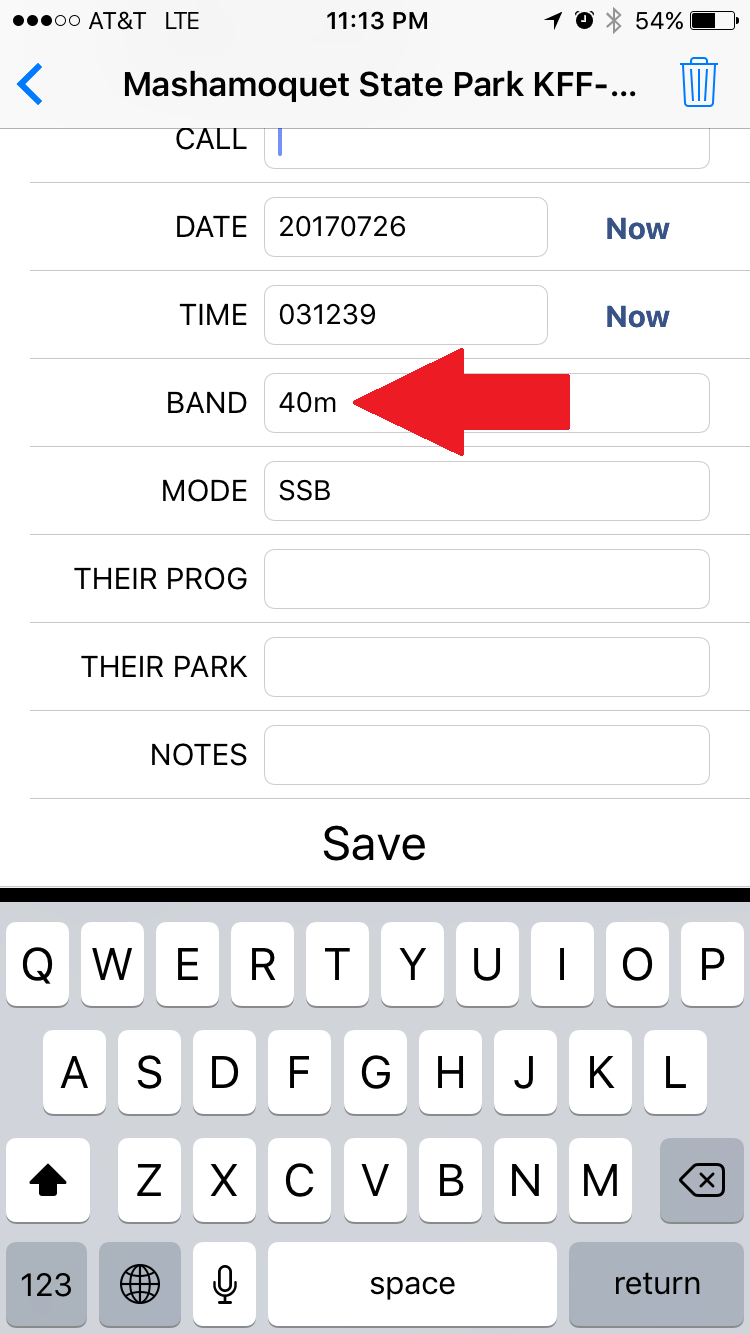Go back with the top-left arrow
This screenshot has width=750, height=1334.
(31, 84)
